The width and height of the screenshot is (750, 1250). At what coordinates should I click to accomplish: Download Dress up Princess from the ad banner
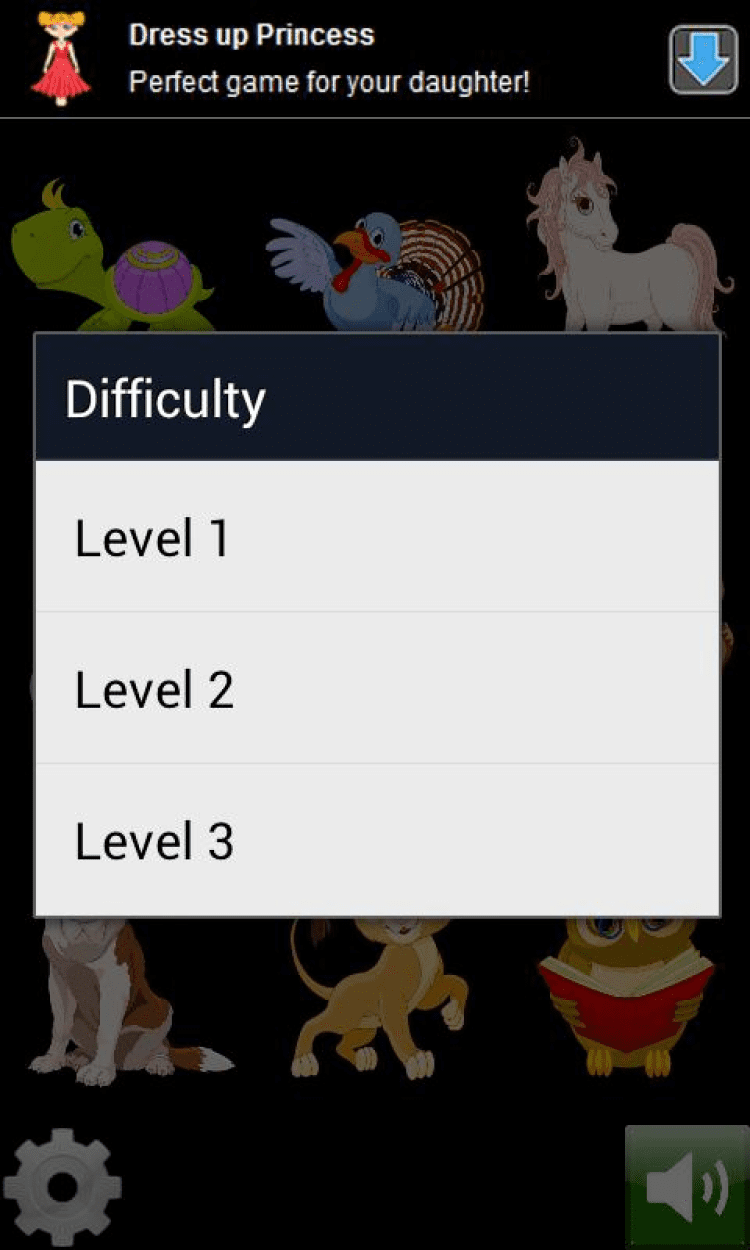[703, 60]
